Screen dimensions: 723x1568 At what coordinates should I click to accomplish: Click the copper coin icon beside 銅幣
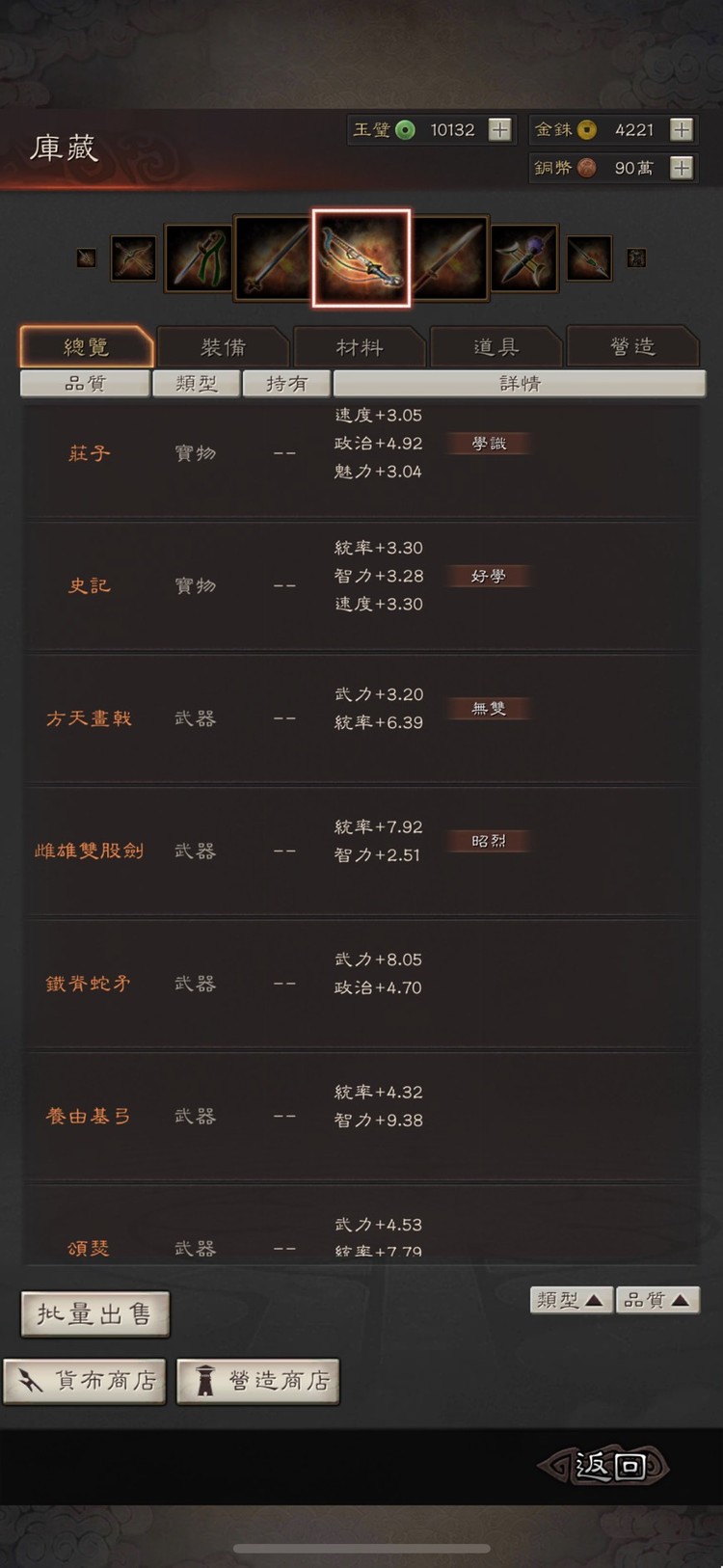click(x=588, y=168)
